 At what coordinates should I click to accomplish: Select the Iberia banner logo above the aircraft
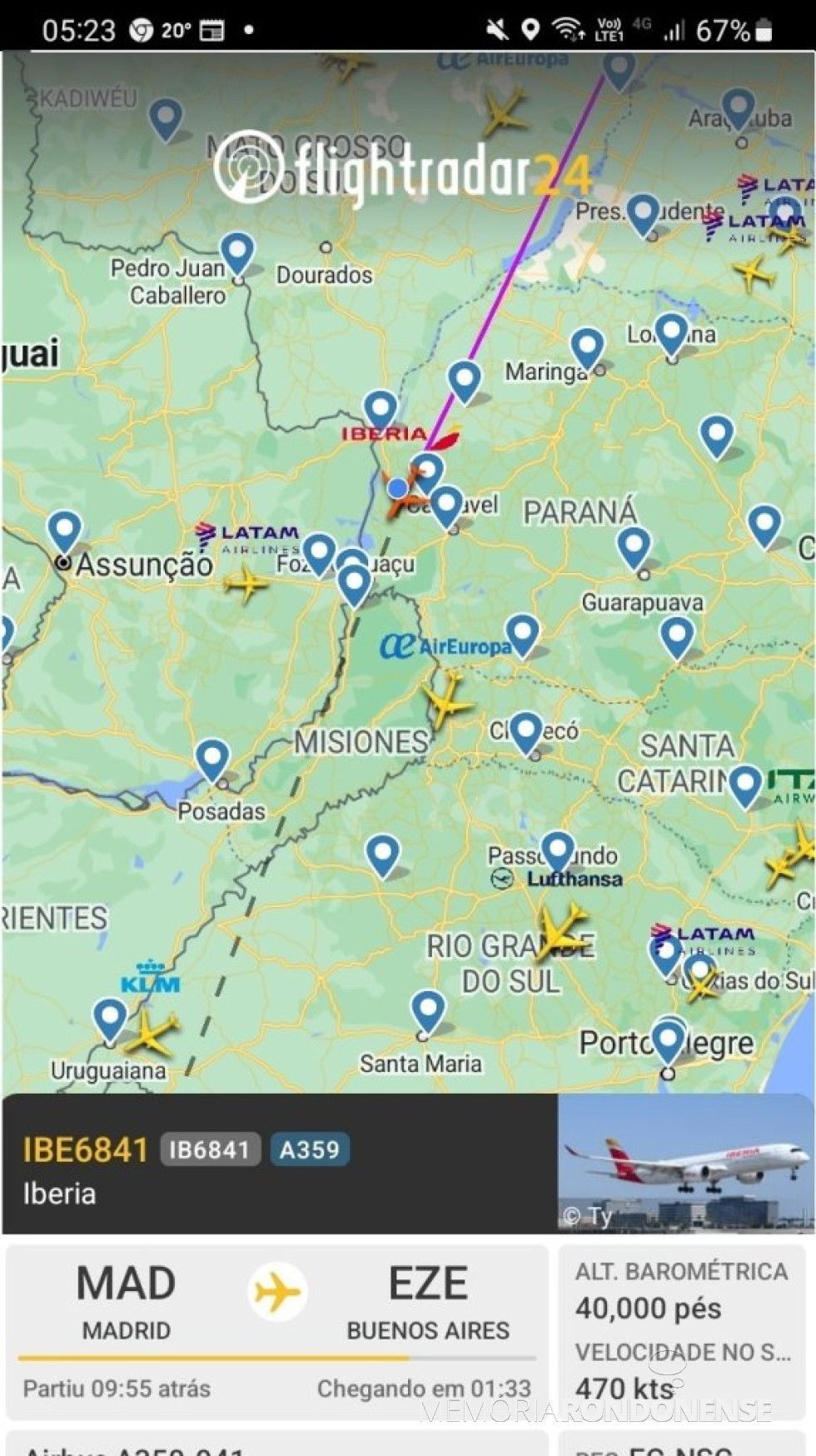point(386,434)
